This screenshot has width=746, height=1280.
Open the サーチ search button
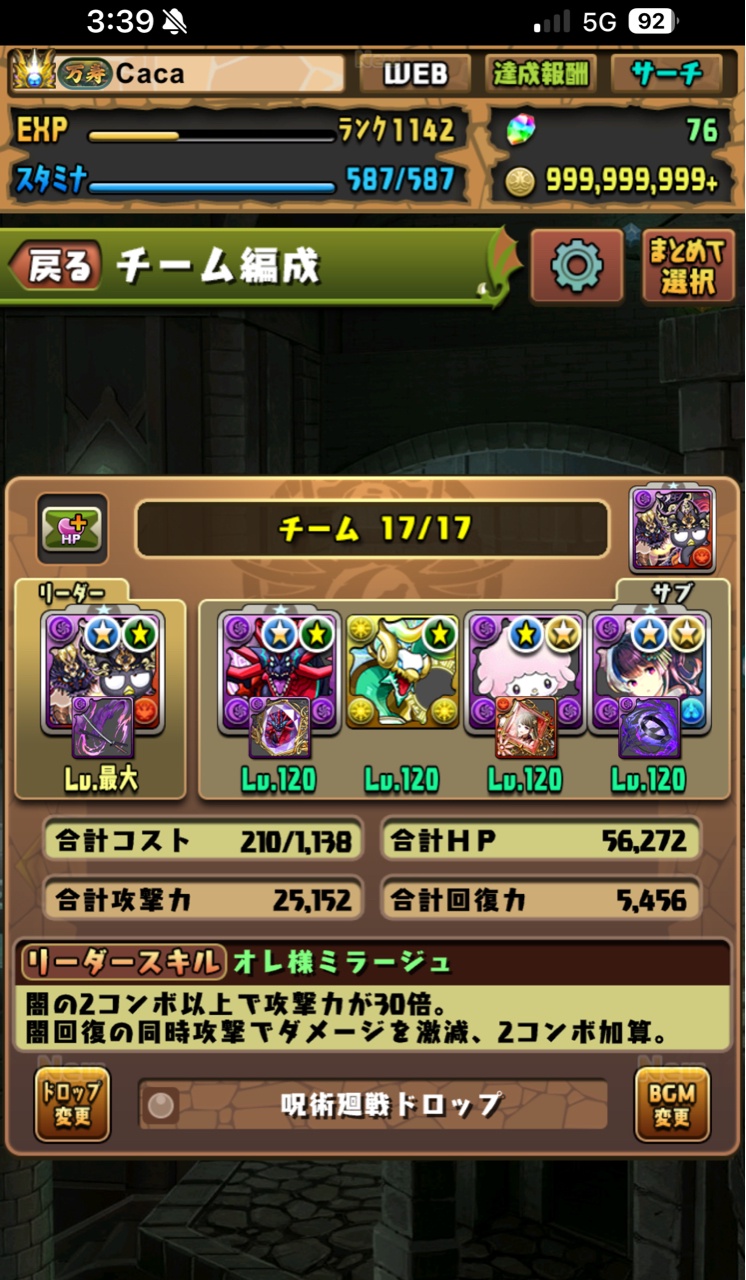click(668, 73)
